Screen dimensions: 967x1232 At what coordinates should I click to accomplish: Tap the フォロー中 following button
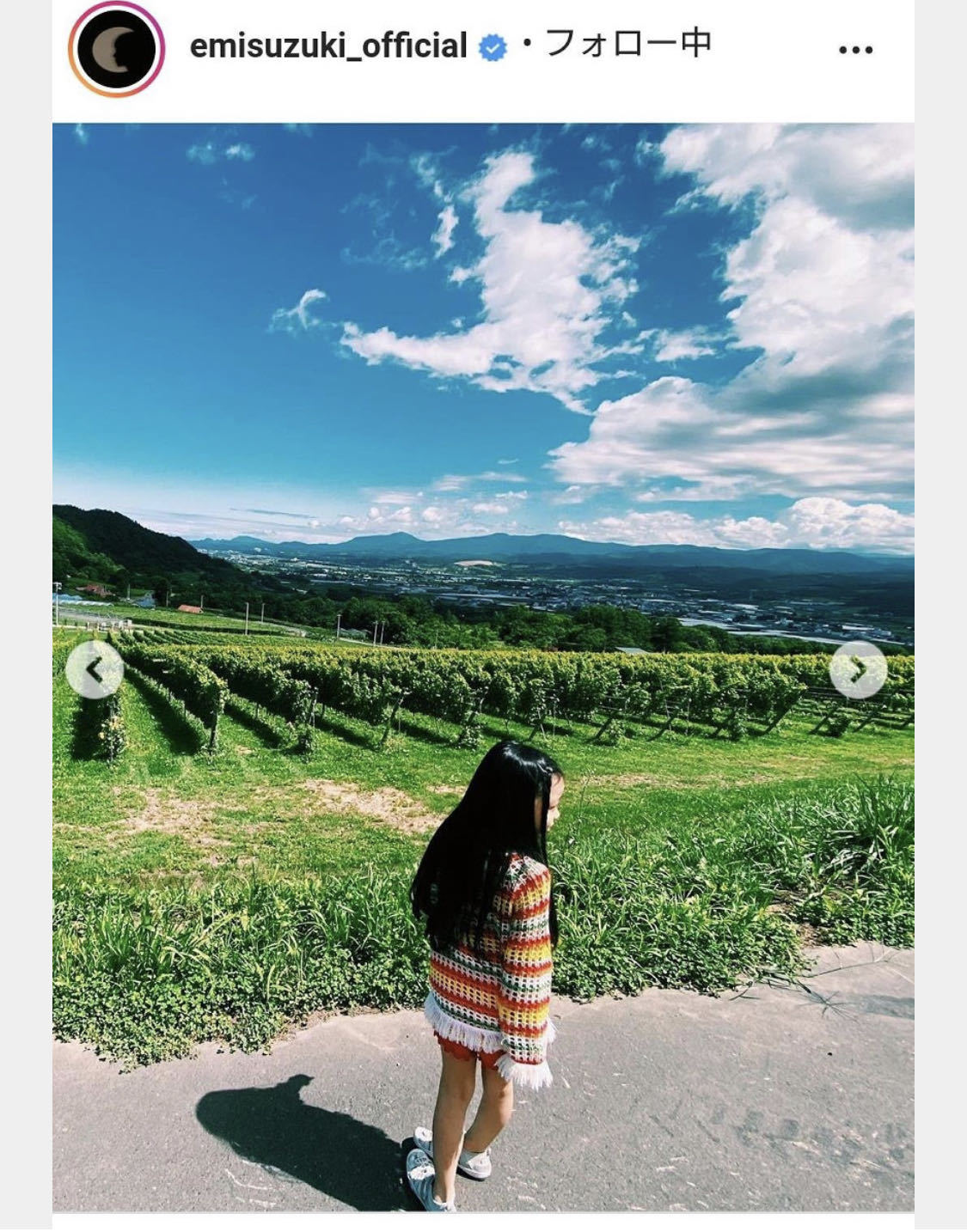click(628, 43)
